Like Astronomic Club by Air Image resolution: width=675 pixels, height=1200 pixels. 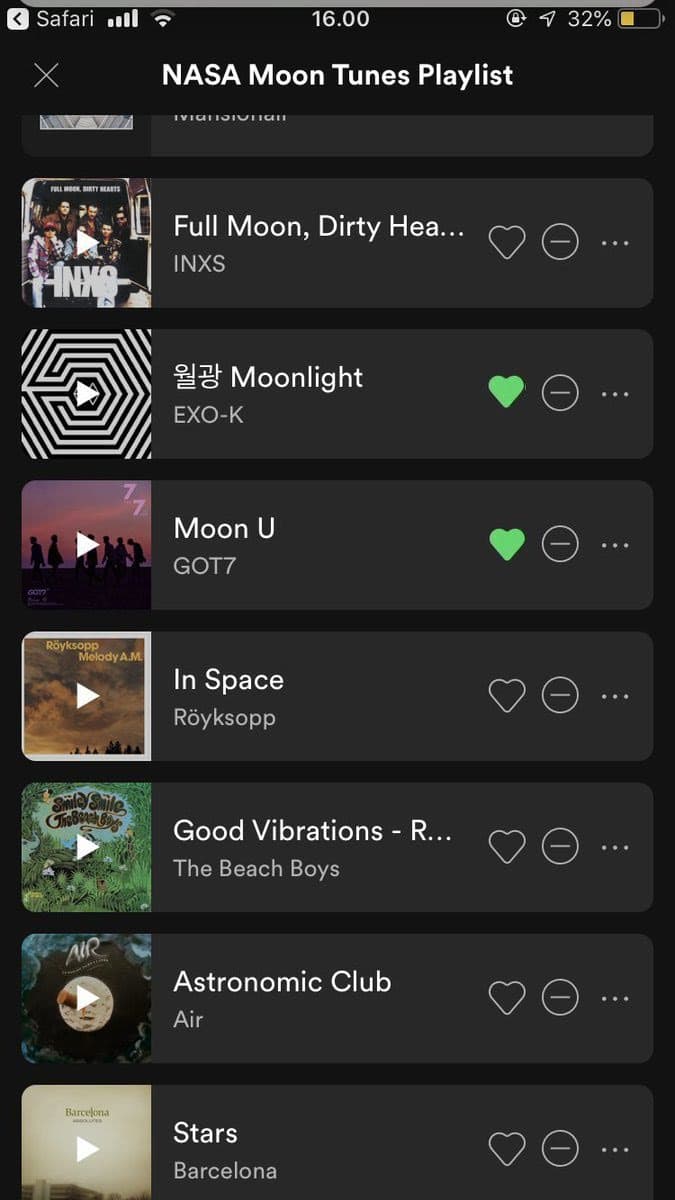click(506, 998)
